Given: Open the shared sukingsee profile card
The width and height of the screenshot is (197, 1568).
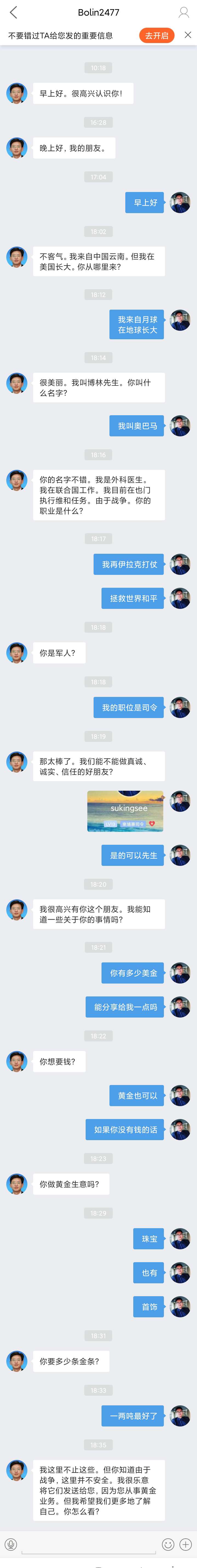Looking at the screenshot, I should tap(125, 811).
